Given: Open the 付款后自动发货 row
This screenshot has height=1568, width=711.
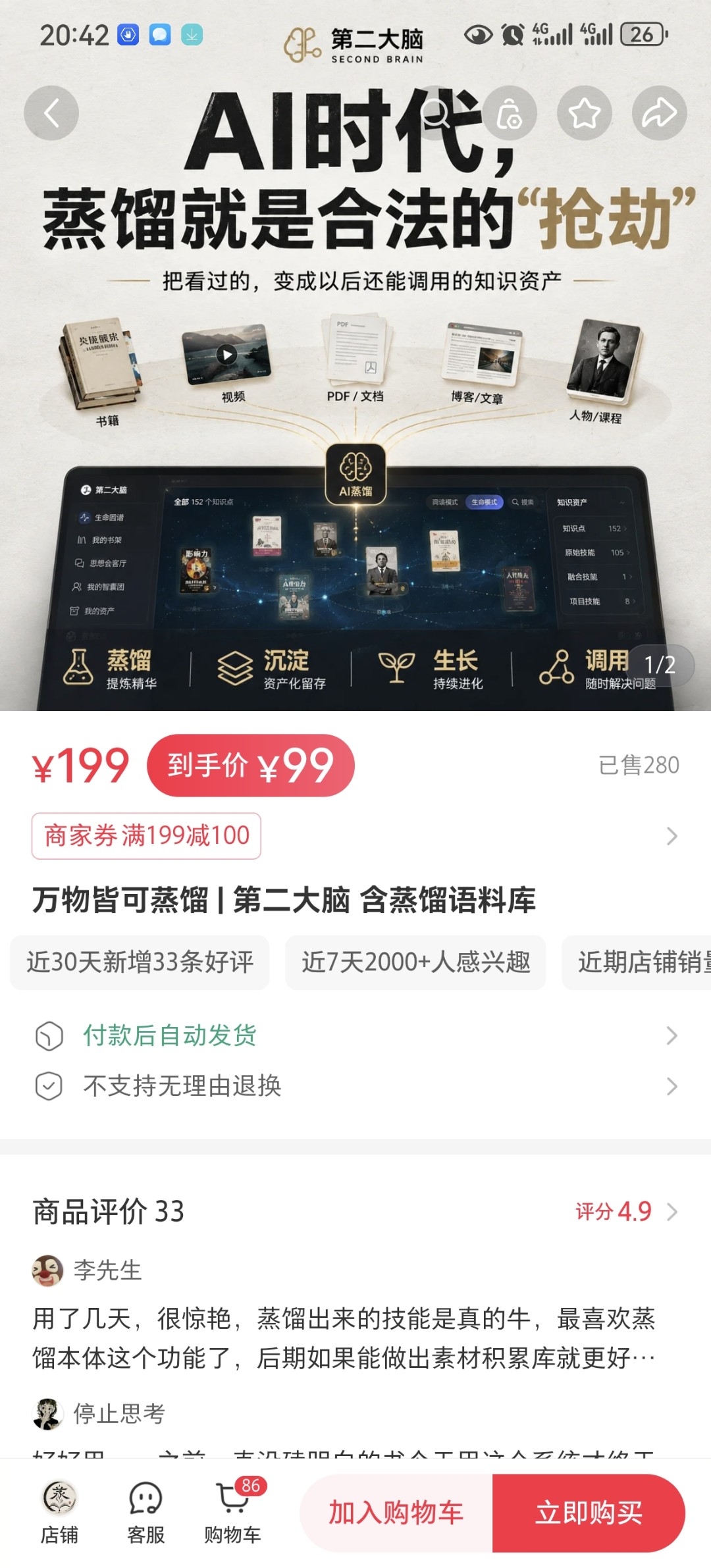Looking at the screenshot, I should point(355,1035).
